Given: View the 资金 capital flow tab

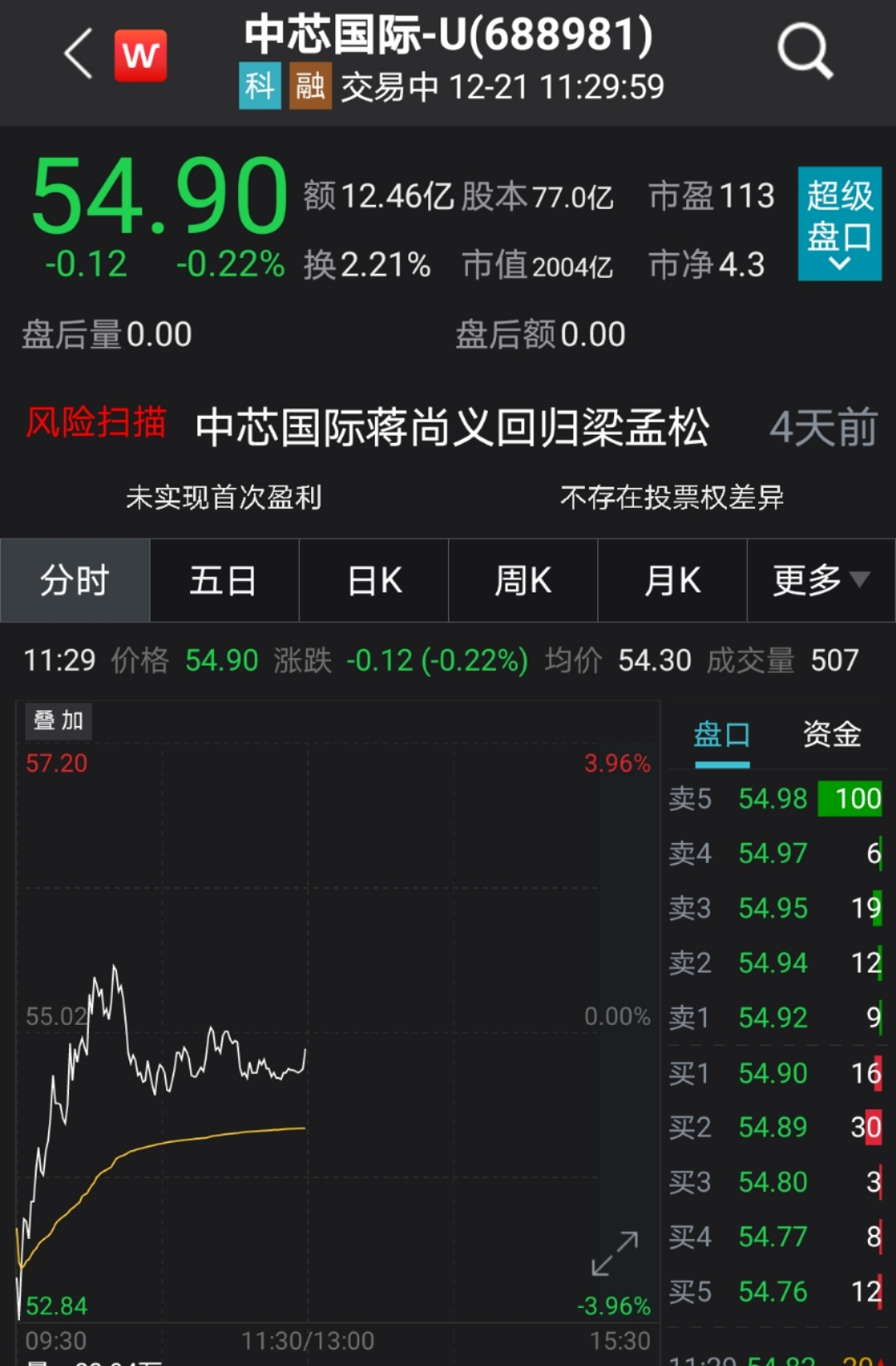Looking at the screenshot, I should coord(831,735).
